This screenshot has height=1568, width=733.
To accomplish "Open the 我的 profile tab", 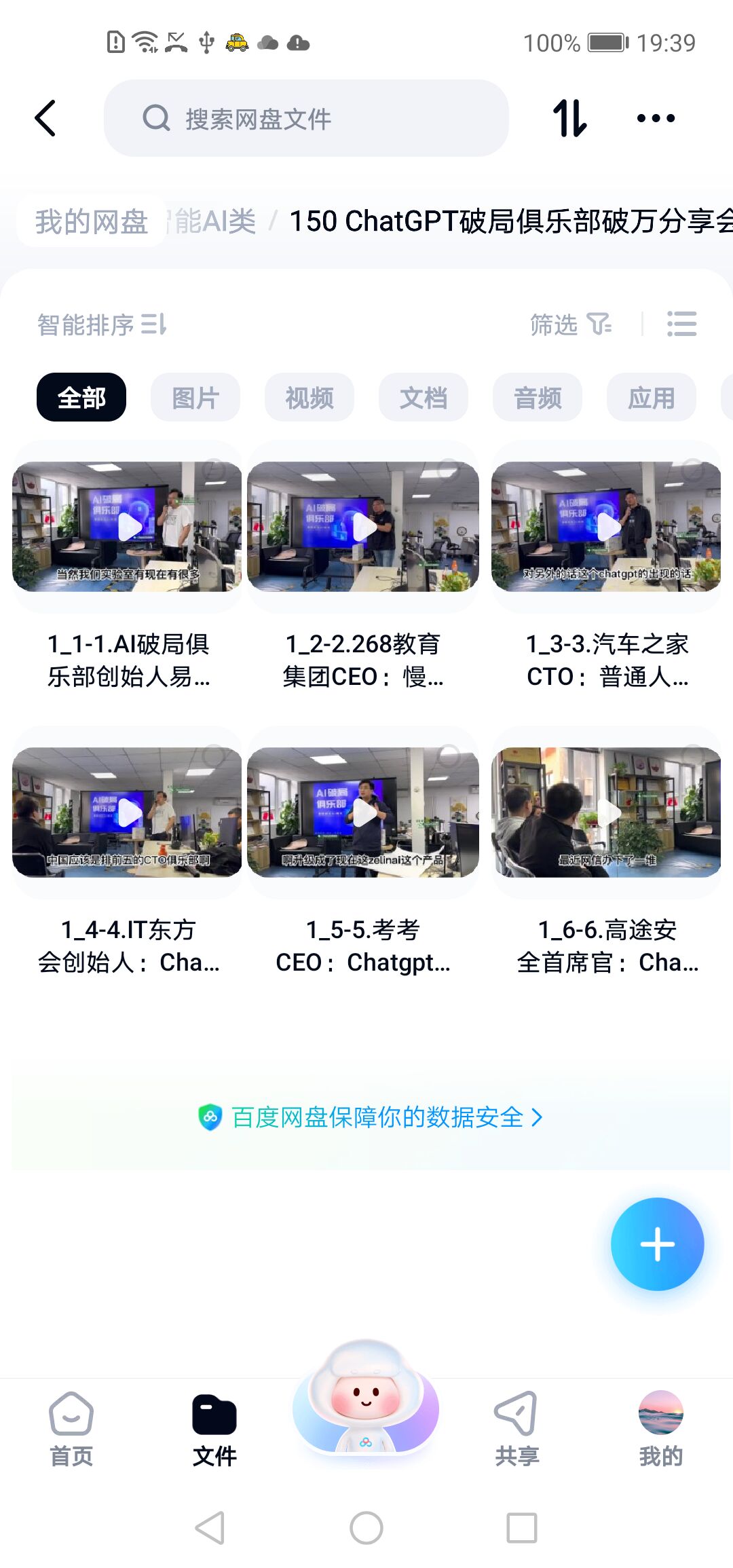I will [x=660, y=1429].
